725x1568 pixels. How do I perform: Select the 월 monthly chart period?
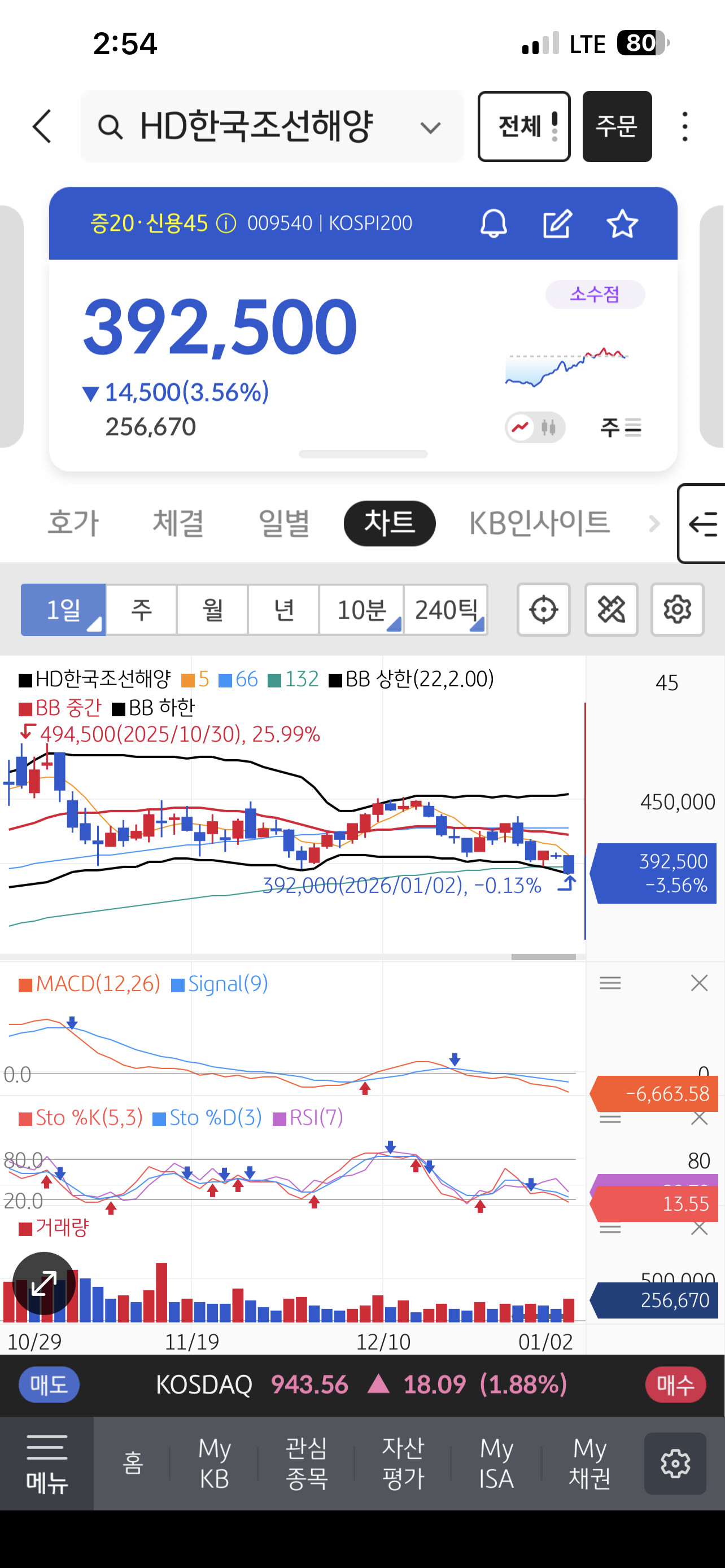[x=212, y=609]
